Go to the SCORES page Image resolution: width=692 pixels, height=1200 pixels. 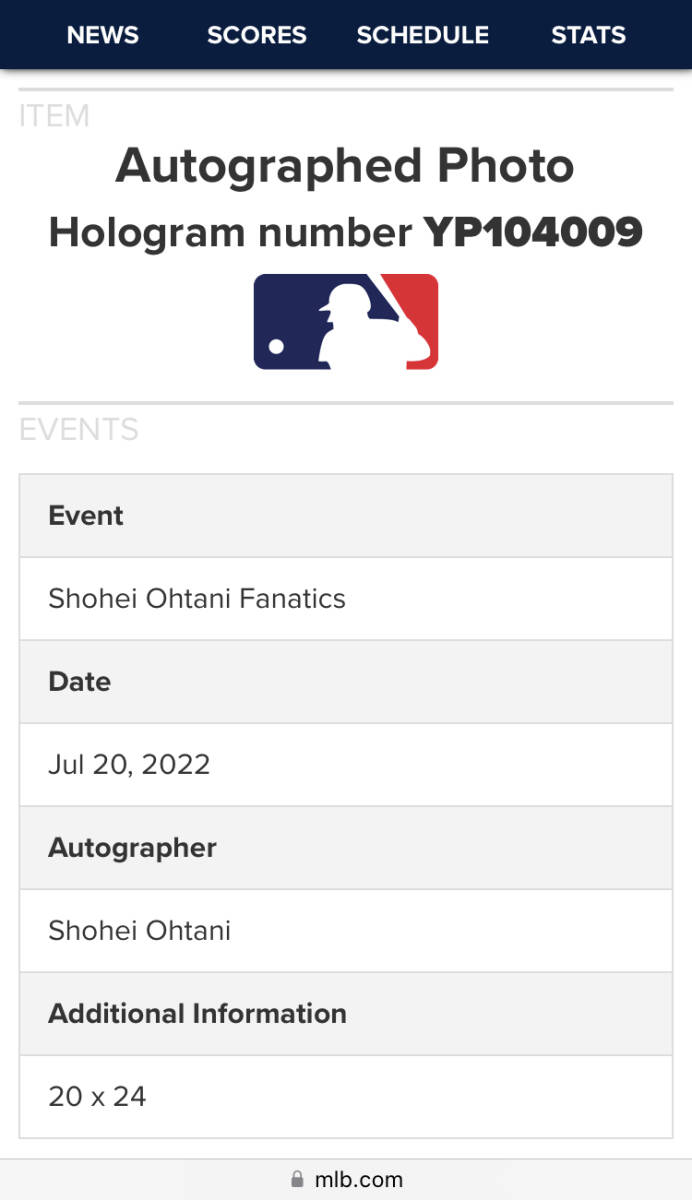257,35
